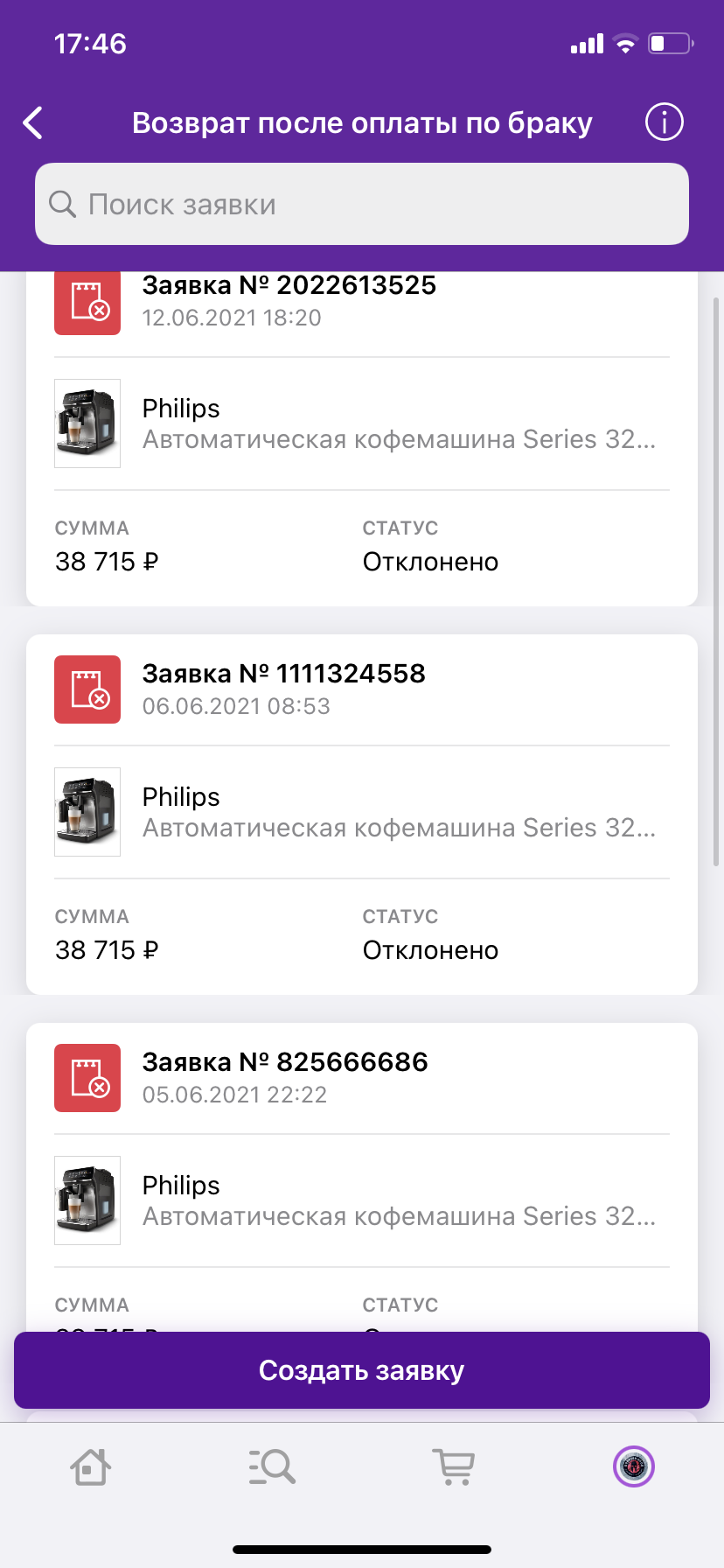Tap the Создать заявку button
This screenshot has height=1568, width=724.
tap(362, 1370)
